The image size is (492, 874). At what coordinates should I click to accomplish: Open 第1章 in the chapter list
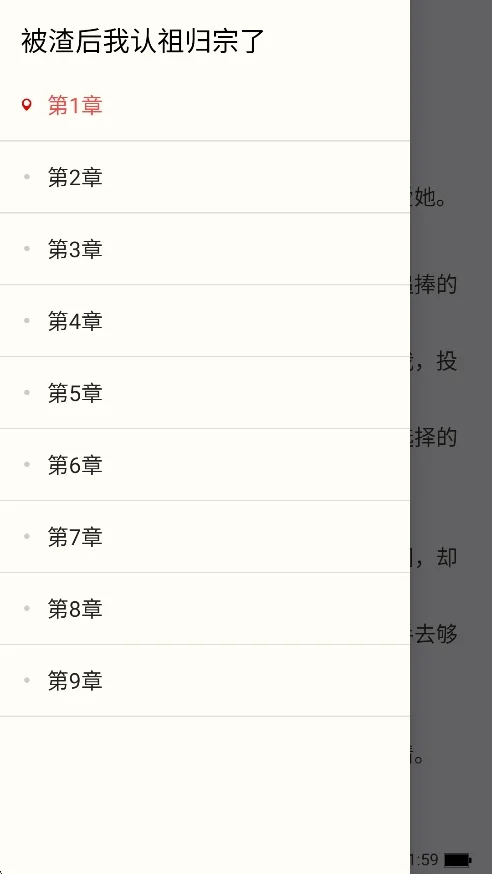click(204, 105)
